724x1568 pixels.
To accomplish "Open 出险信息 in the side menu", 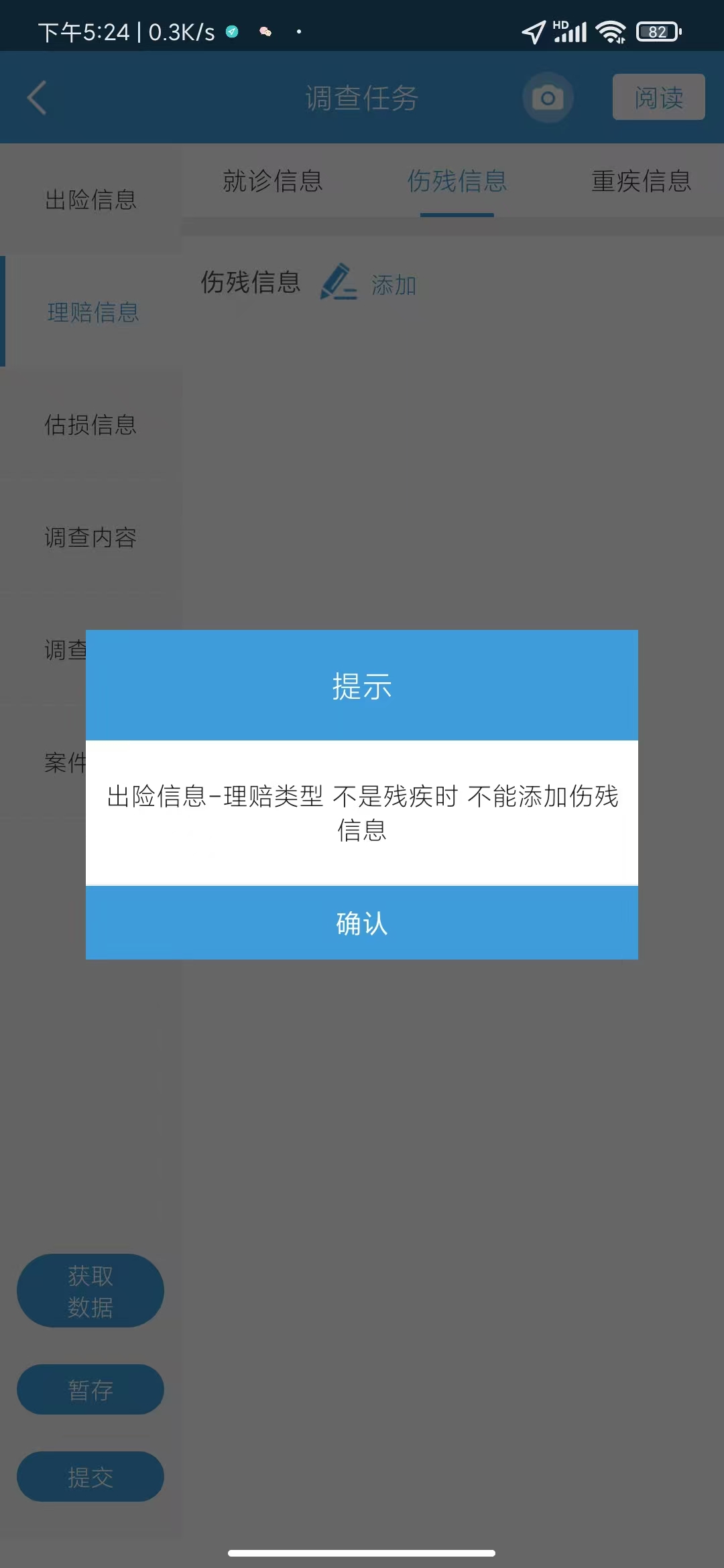I will (91, 200).
